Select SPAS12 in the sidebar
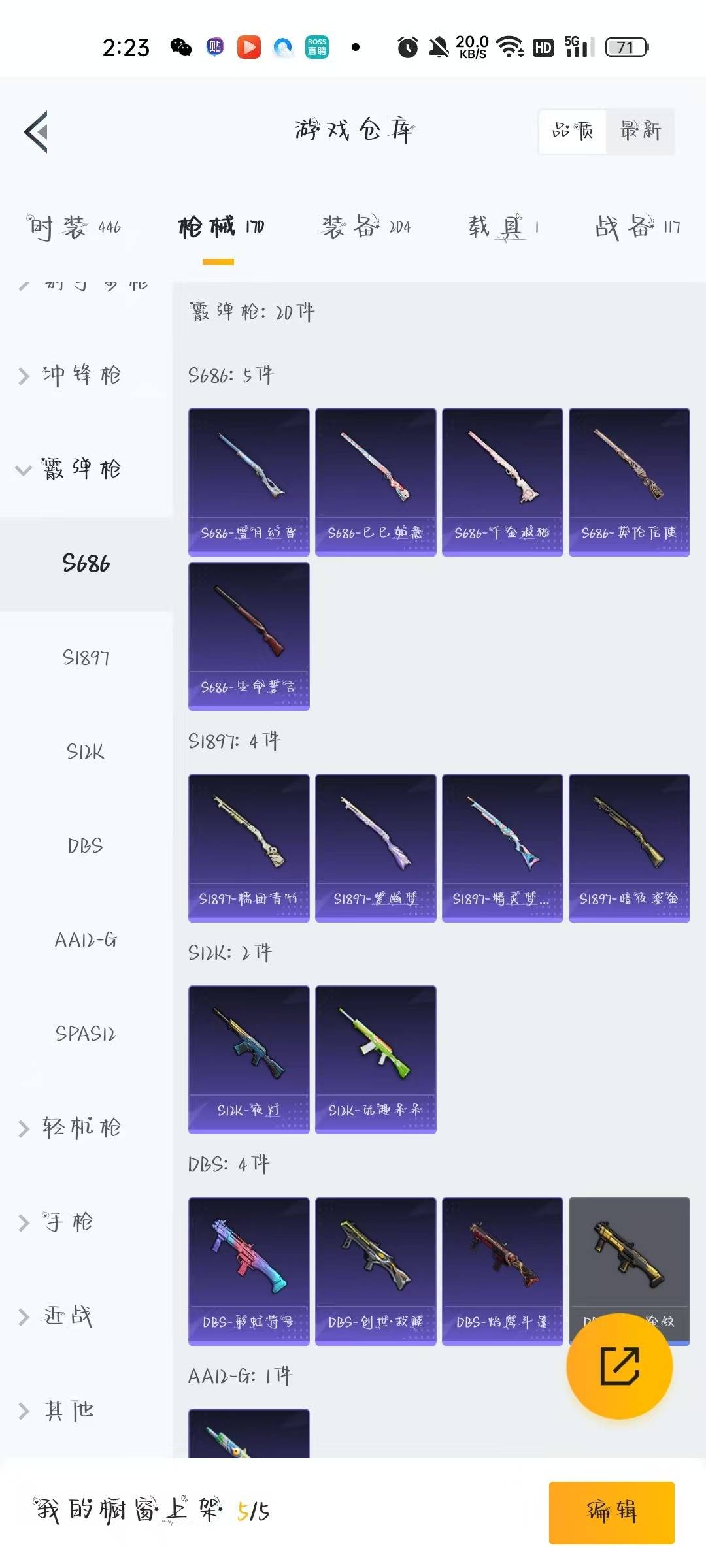 [x=86, y=1034]
